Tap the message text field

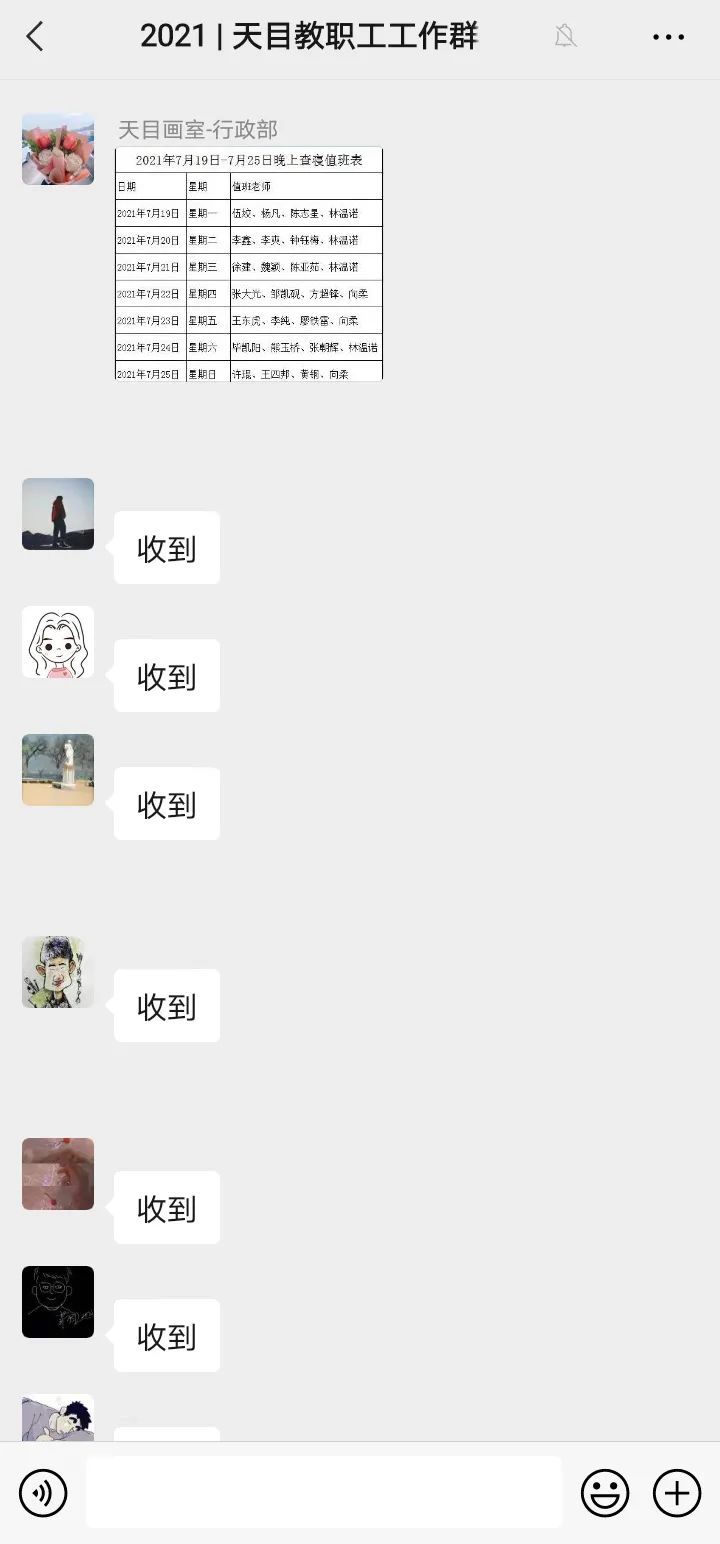323,1492
